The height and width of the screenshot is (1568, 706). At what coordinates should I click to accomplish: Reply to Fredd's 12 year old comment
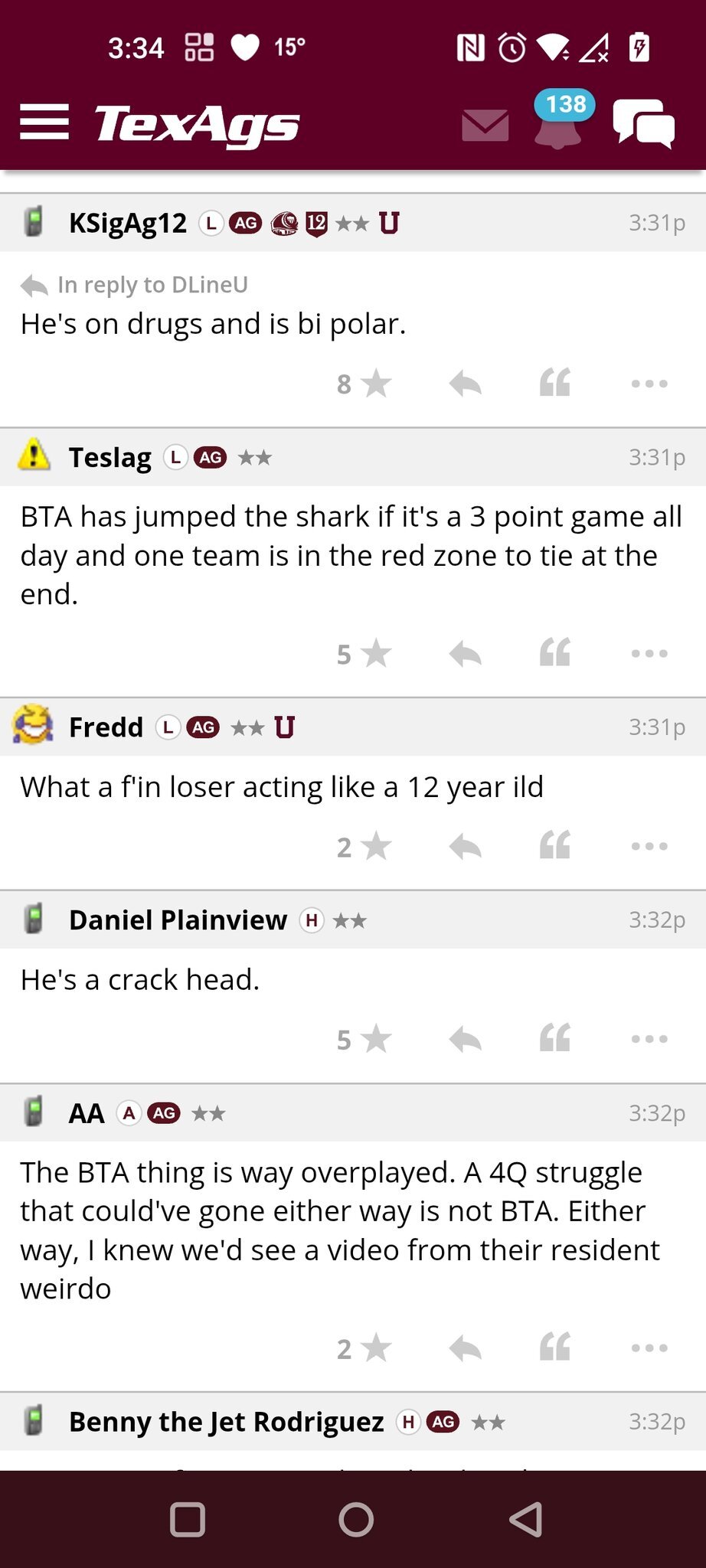point(466,846)
